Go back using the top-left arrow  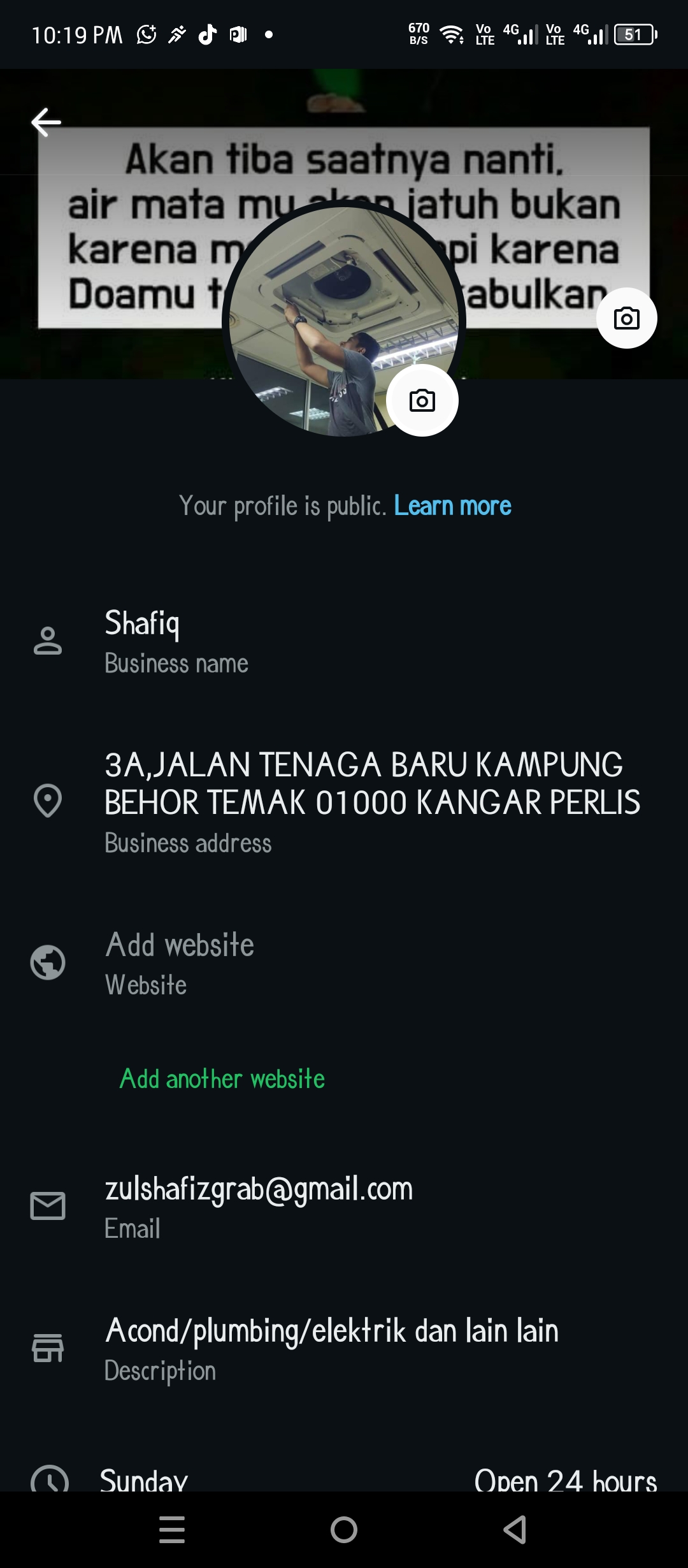(47, 122)
